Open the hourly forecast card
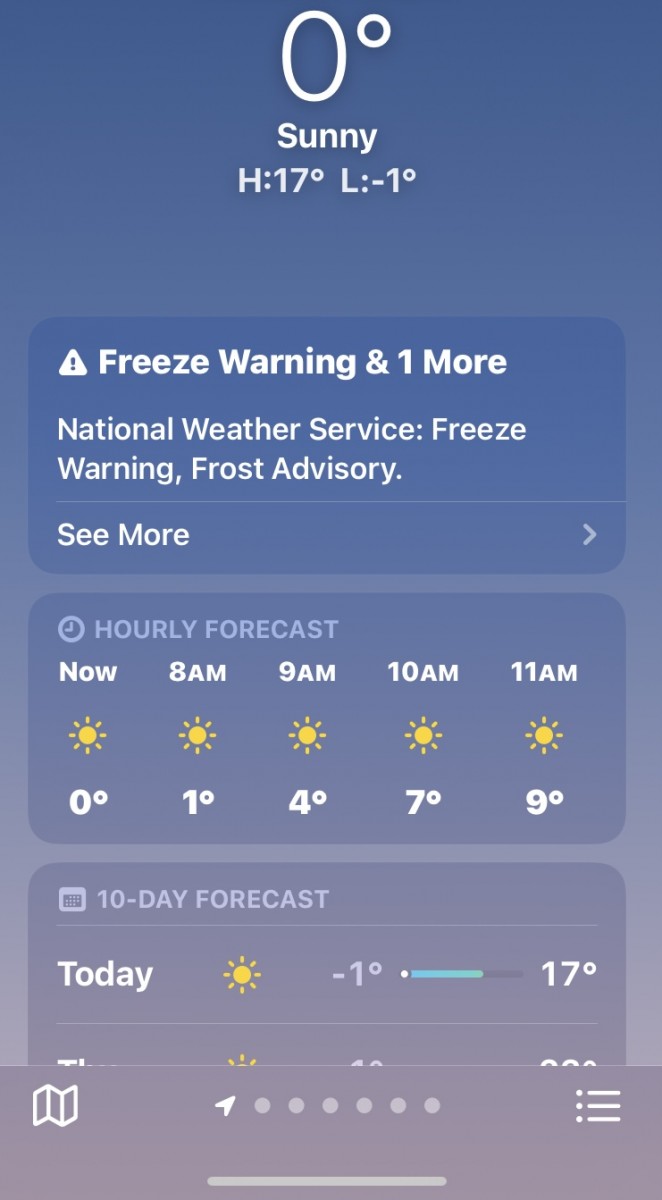The image size is (662, 1200). (326, 720)
